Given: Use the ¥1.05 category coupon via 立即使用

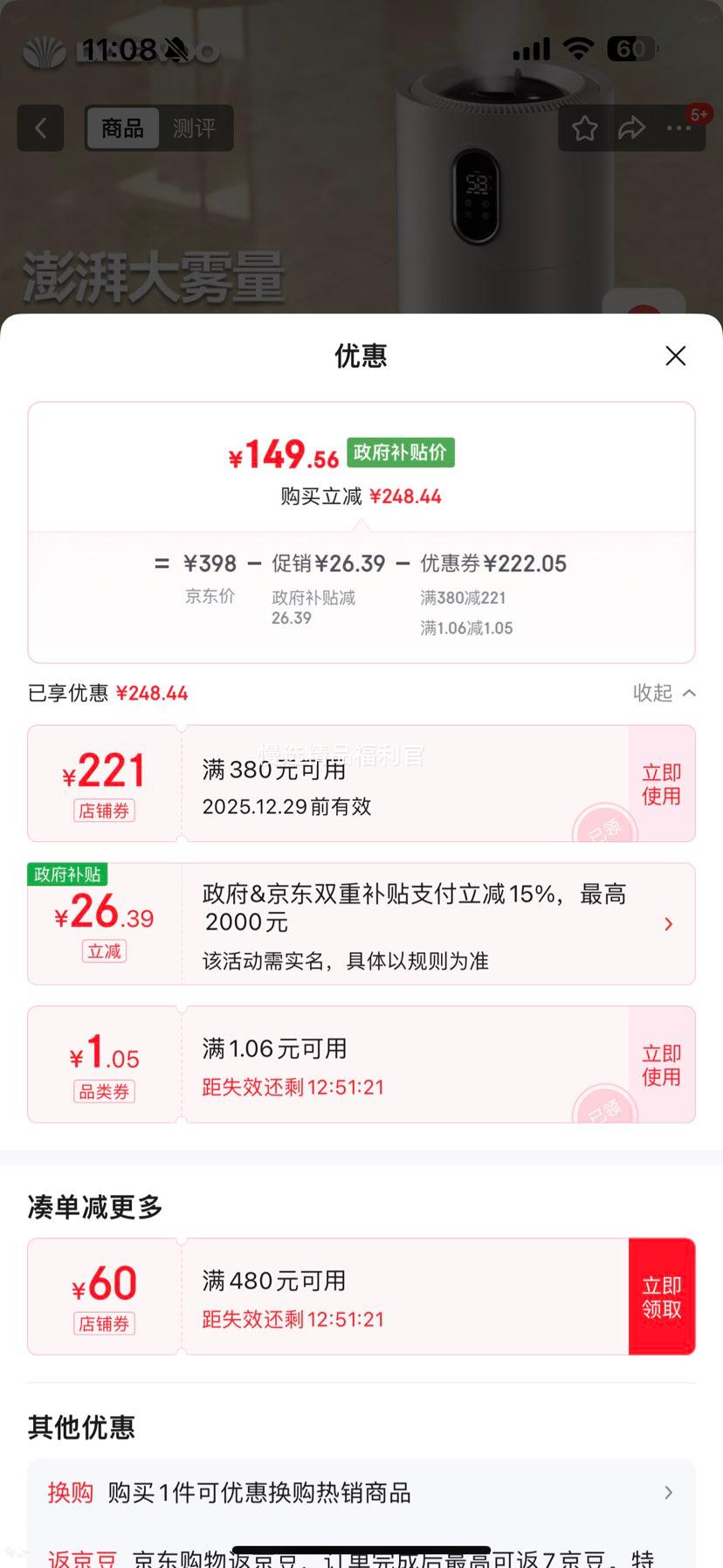Looking at the screenshot, I should [661, 1064].
